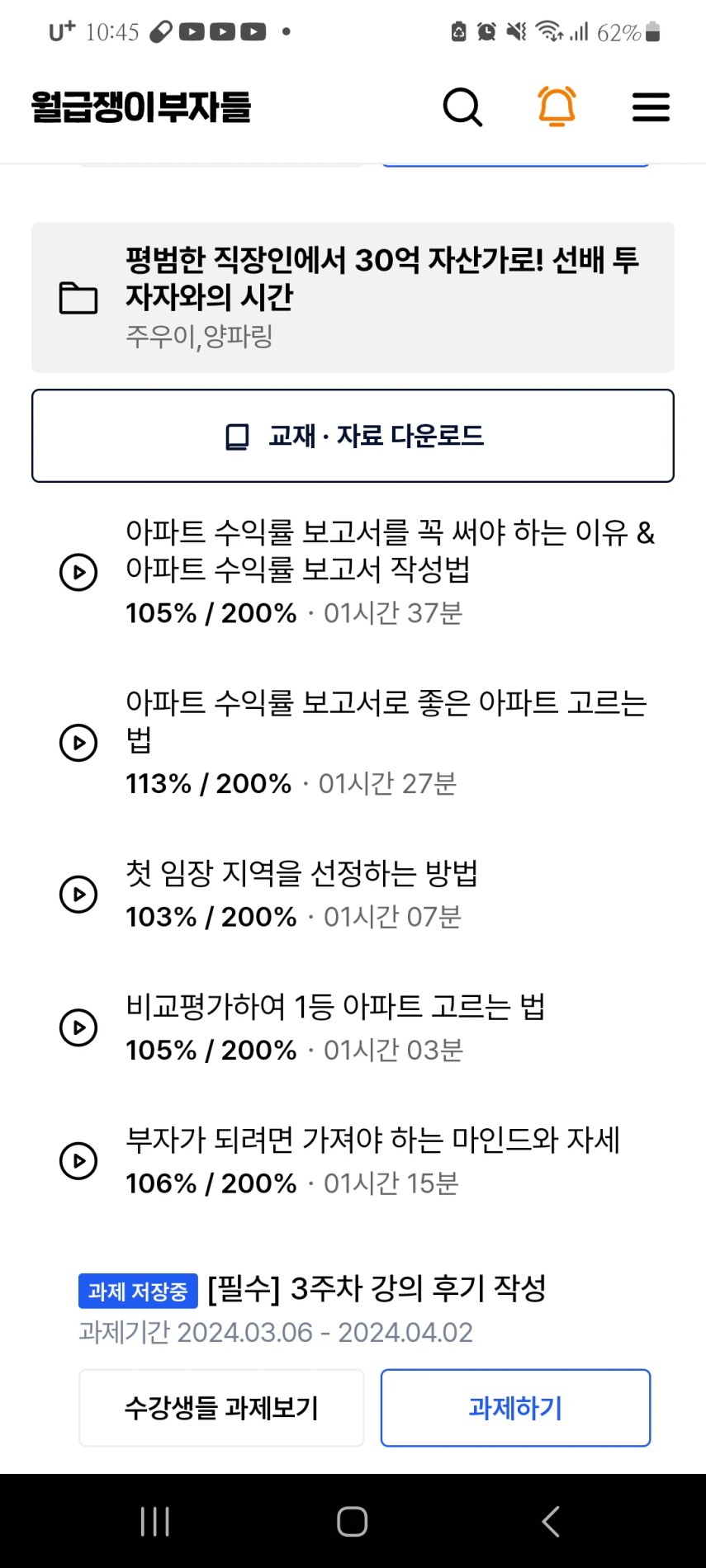Tap 교재·자료 다운로드 button
The image size is (706, 1568).
point(353,436)
